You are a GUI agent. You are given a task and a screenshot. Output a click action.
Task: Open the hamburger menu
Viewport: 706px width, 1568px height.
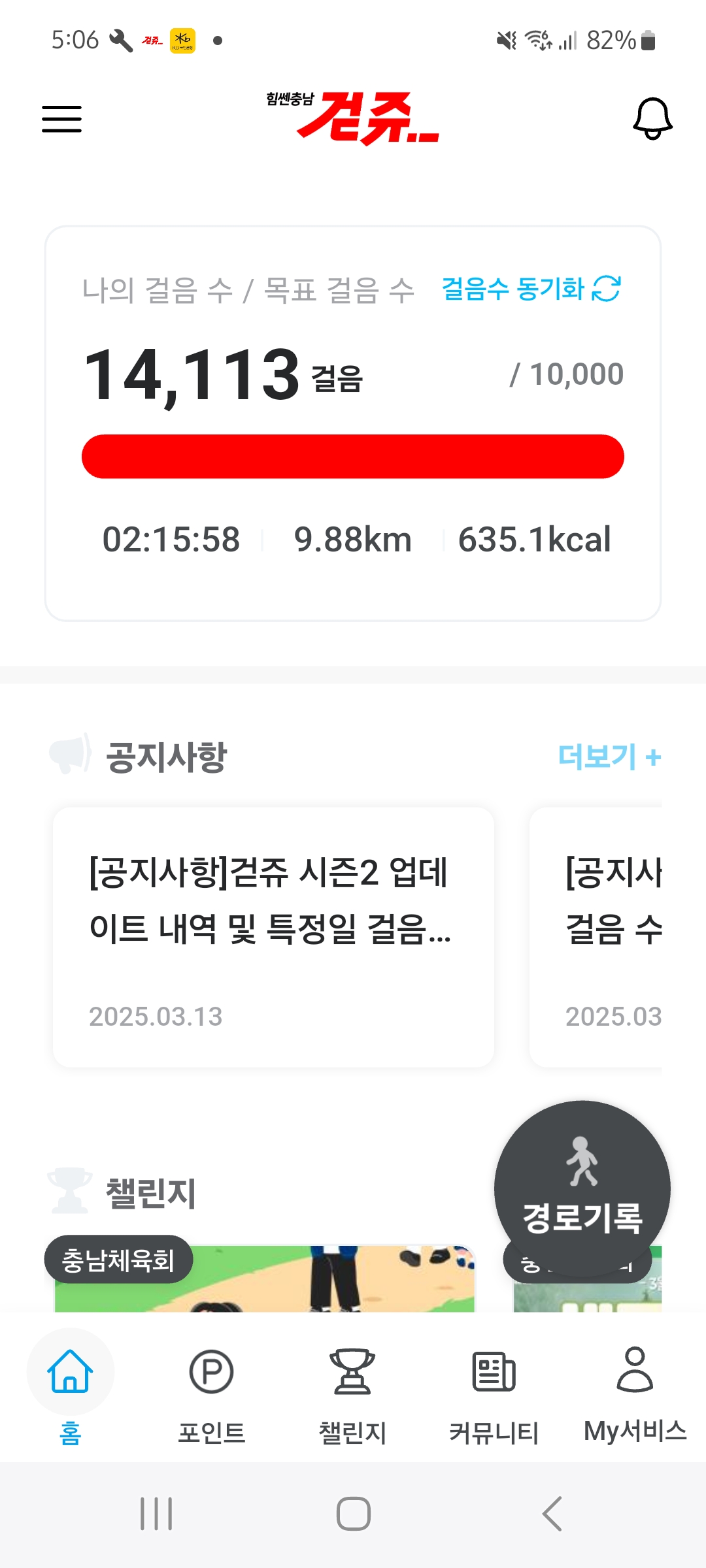pyautogui.click(x=62, y=119)
